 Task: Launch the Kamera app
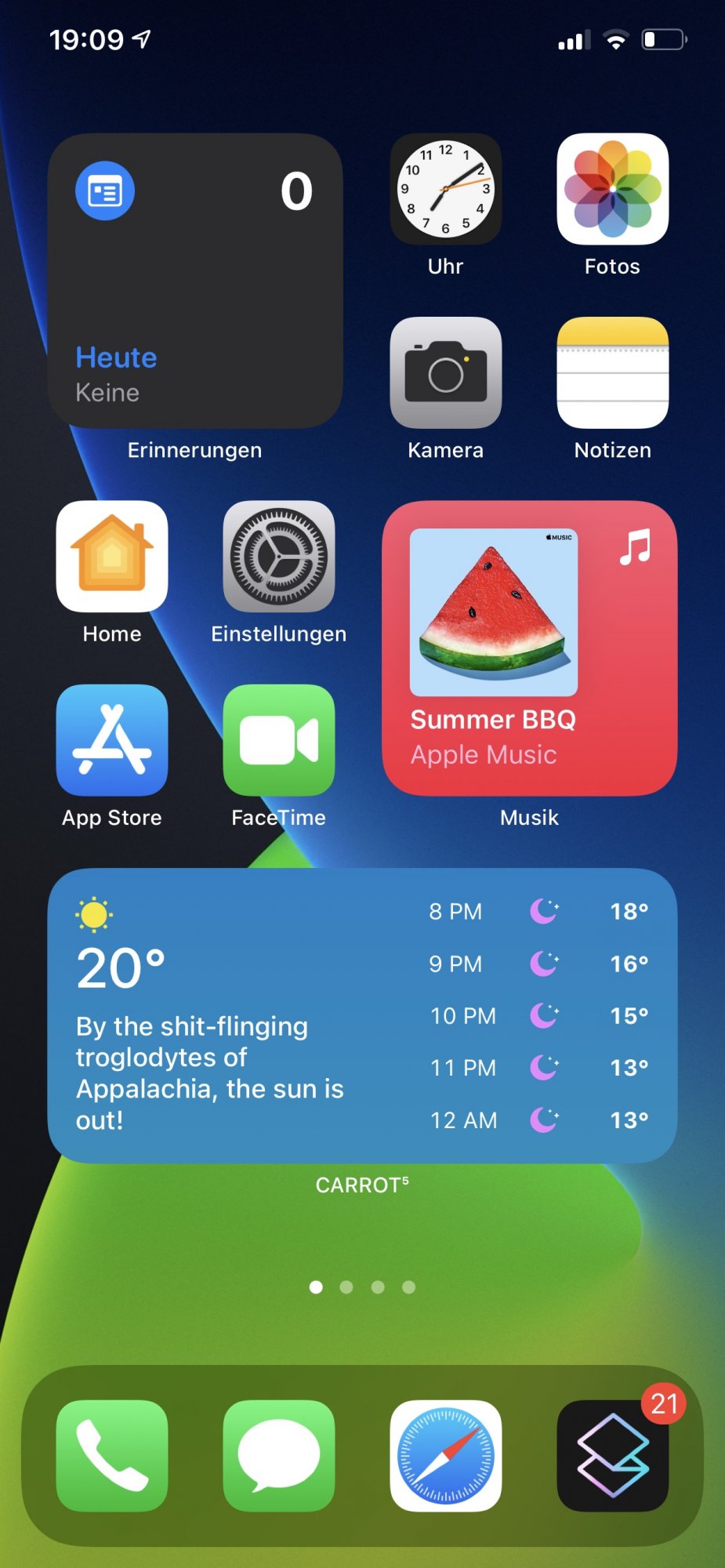[445, 372]
